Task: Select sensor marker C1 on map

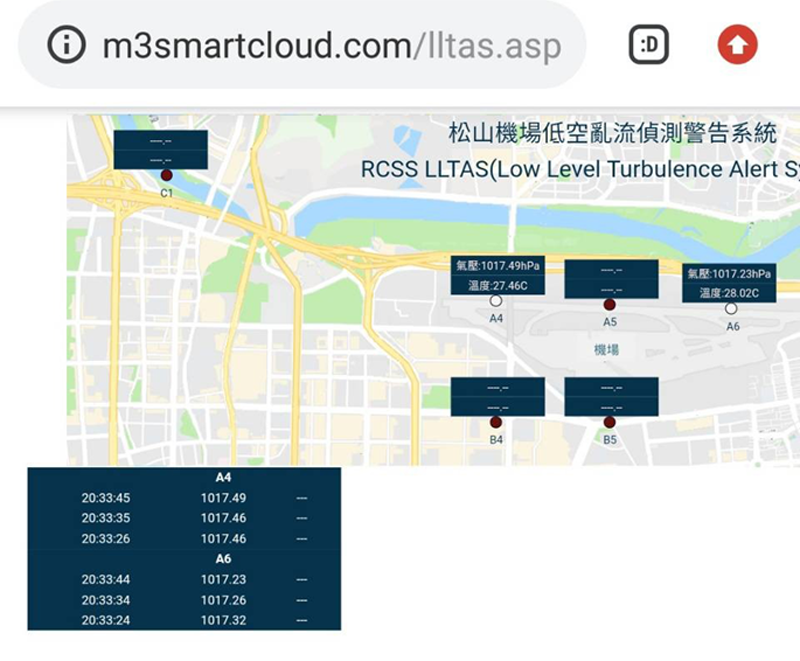Action: 167,176
